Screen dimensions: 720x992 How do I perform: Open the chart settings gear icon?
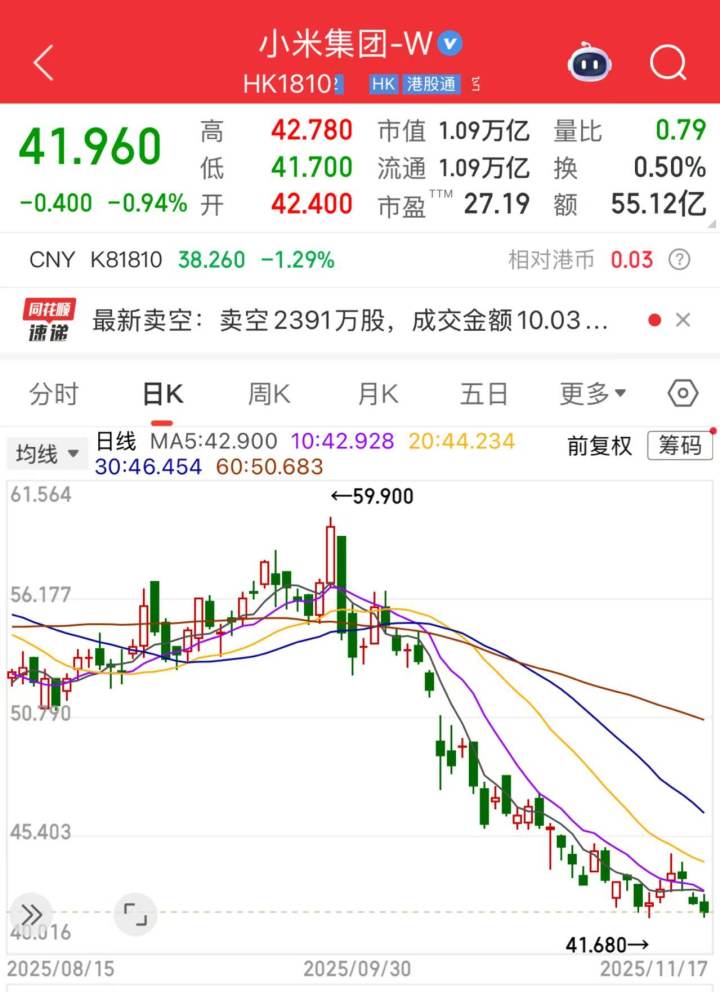(683, 394)
